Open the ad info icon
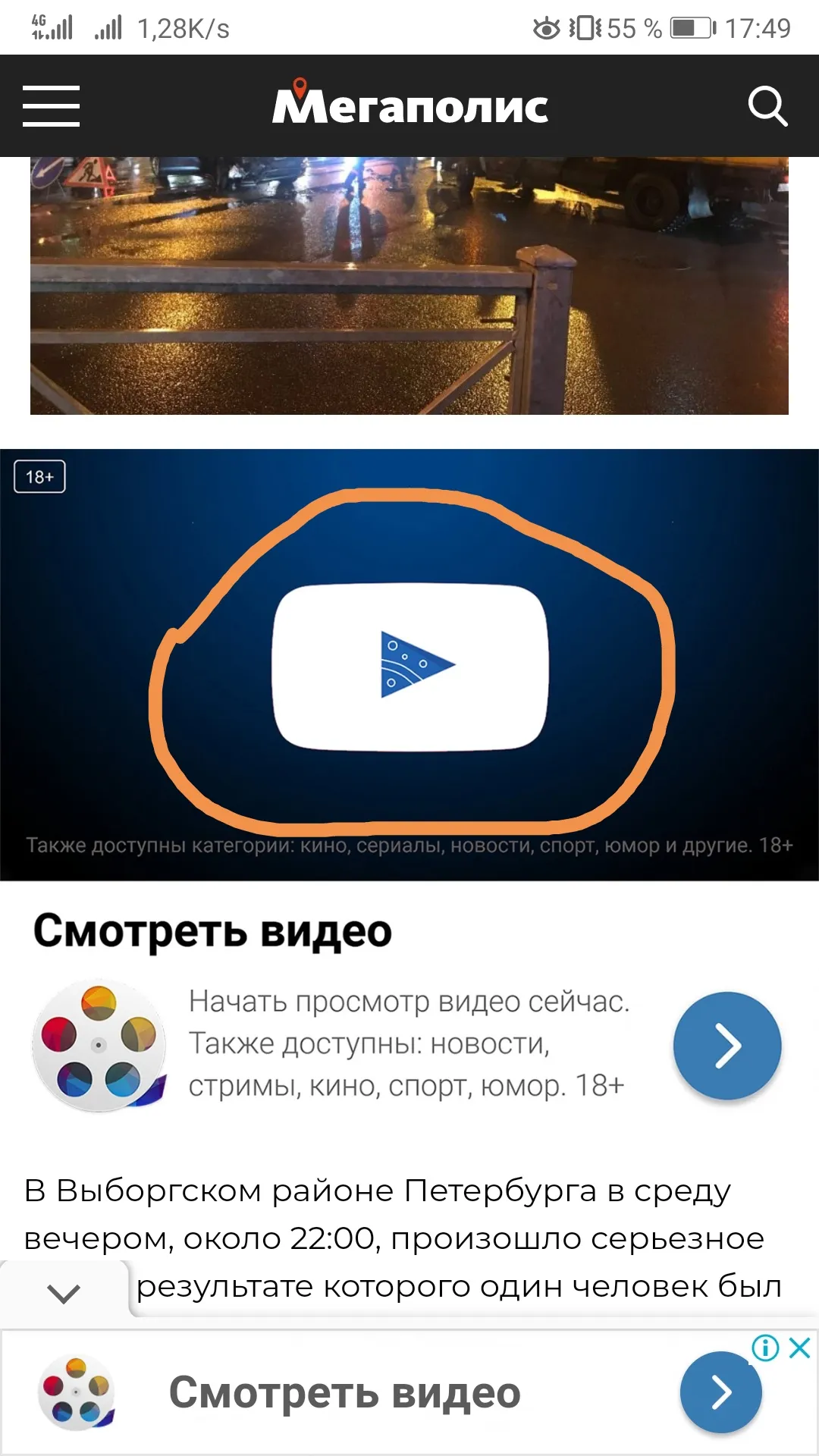This screenshot has width=819, height=1456. [x=765, y=1348]
